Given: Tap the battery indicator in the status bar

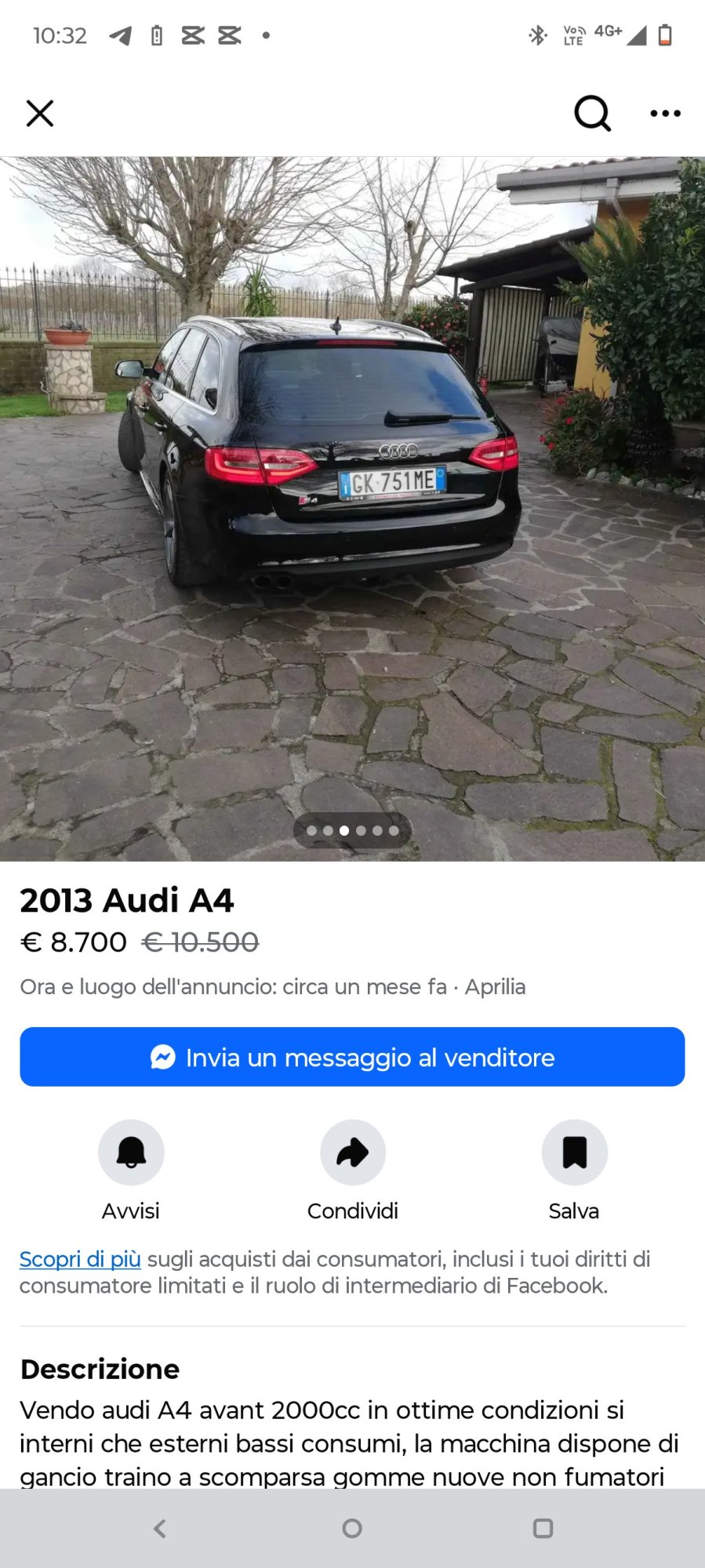Looking at the screenshot, I should (667, 34).
